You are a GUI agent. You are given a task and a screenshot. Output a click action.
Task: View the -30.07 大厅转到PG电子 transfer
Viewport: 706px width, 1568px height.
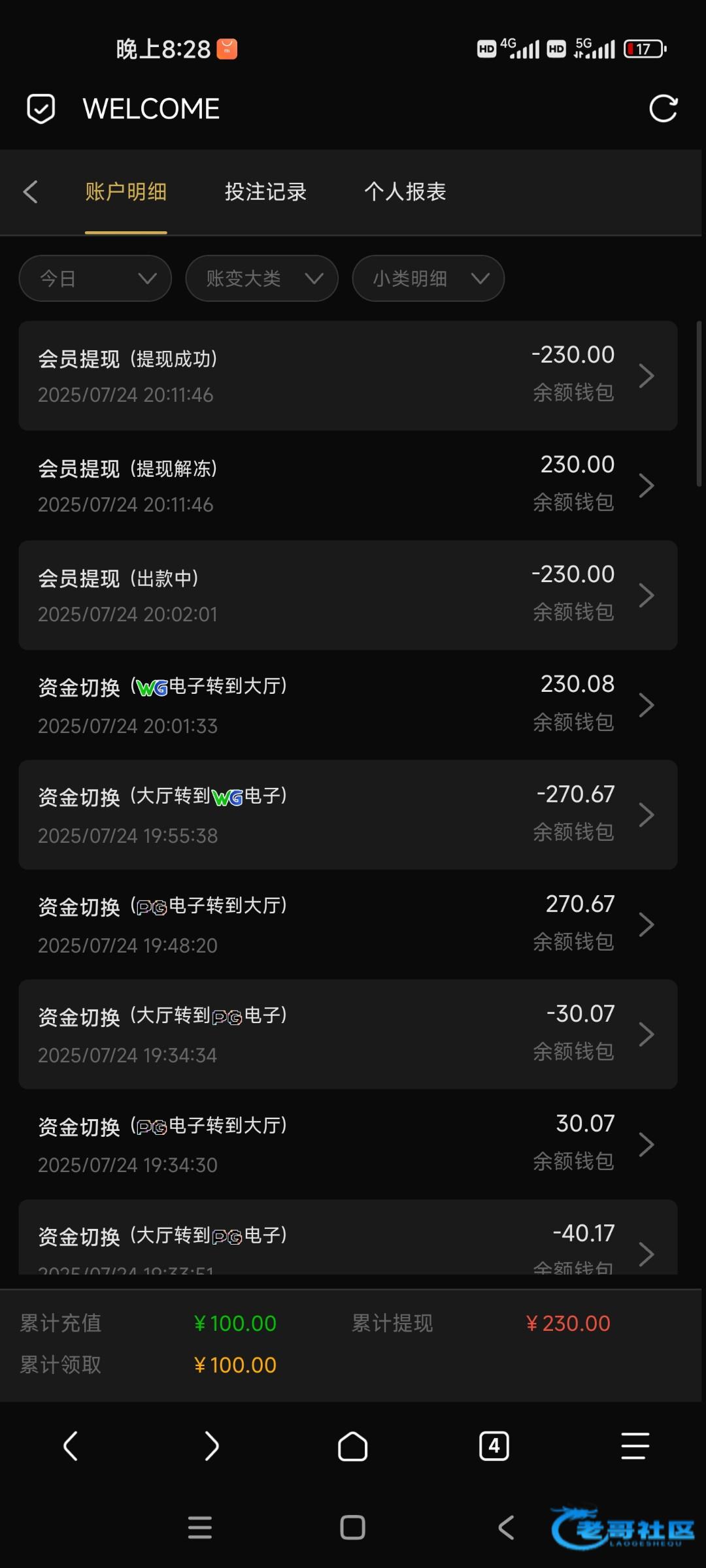coord(348,1034)
